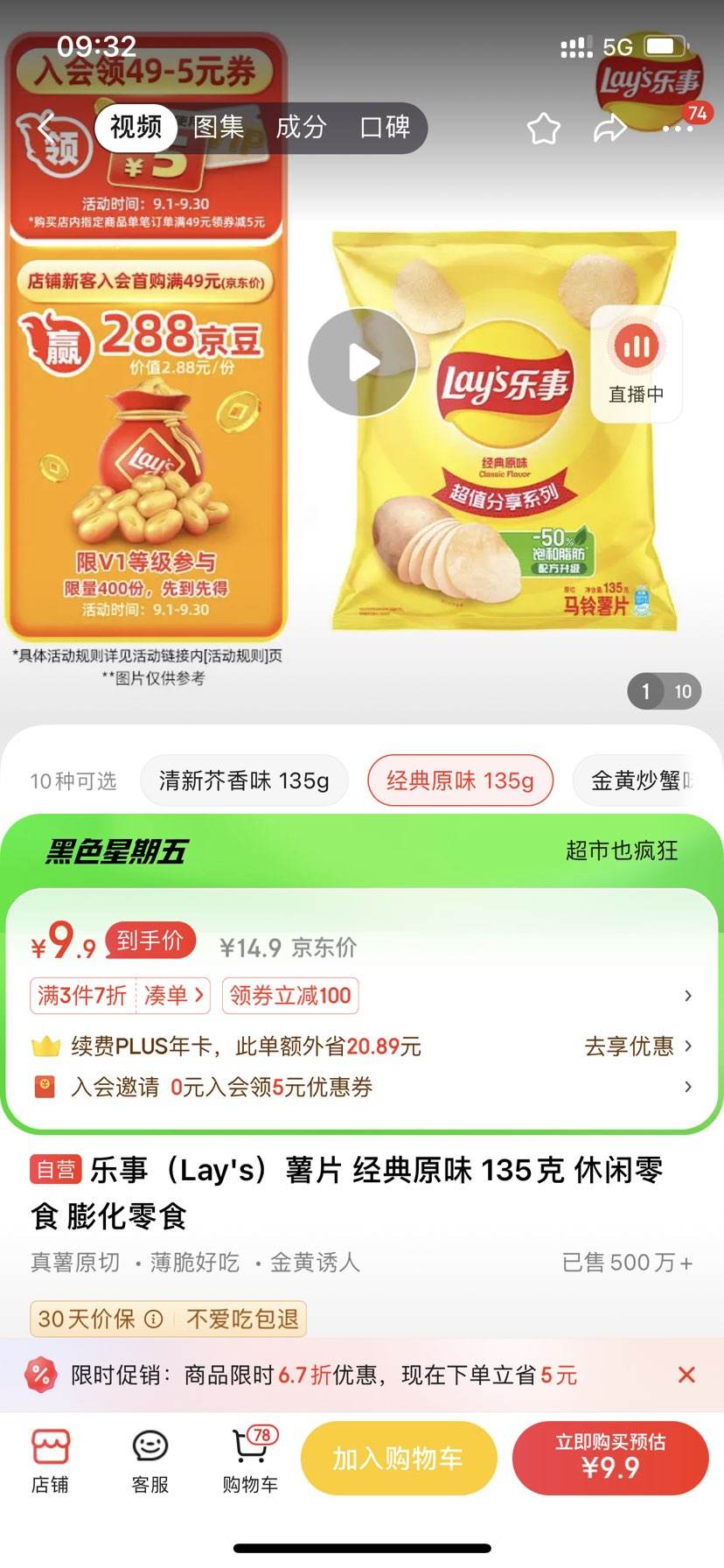This screenshot has height=1568, width=724.
Task: Select the 经典原味 135g flavor option
Action: [461, 780]
